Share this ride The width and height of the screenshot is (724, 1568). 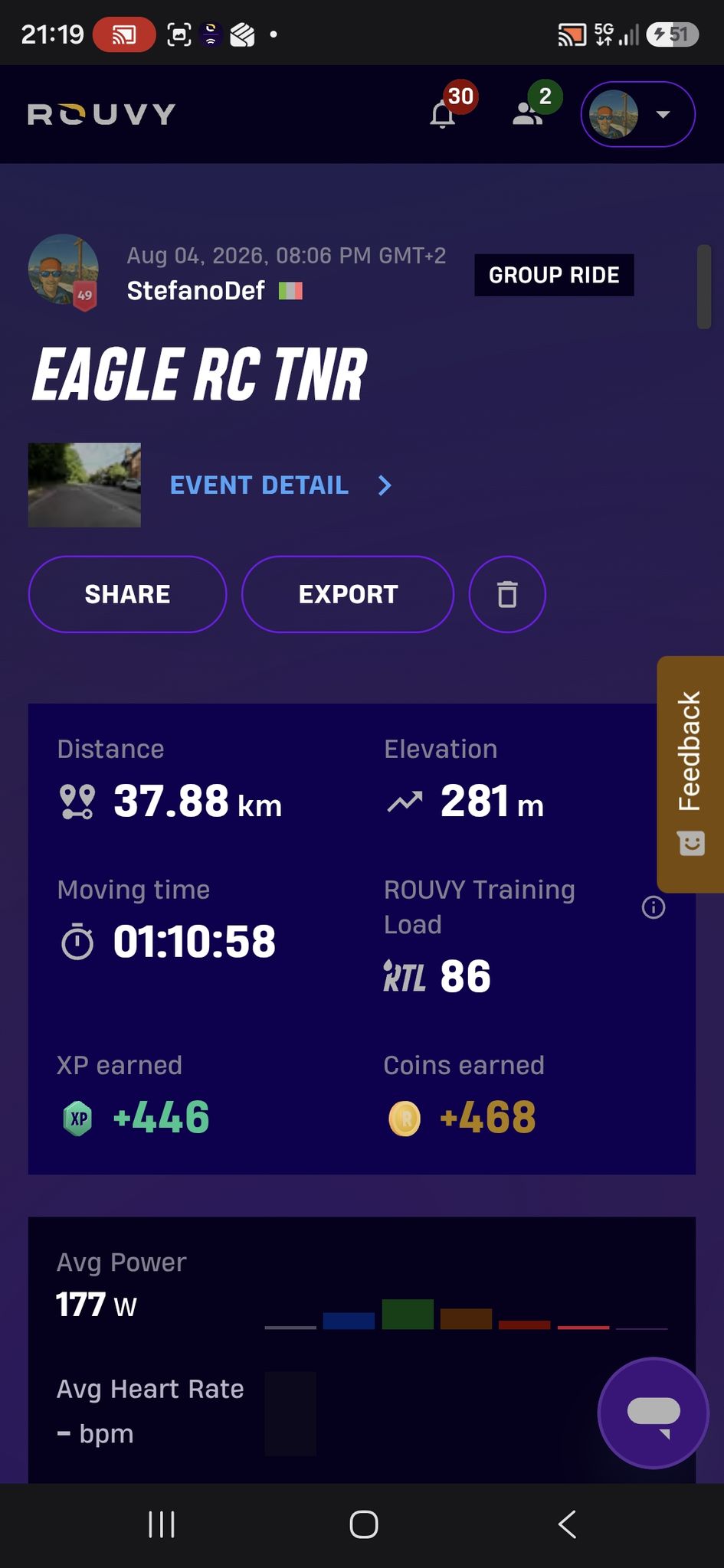pos(127,594)
